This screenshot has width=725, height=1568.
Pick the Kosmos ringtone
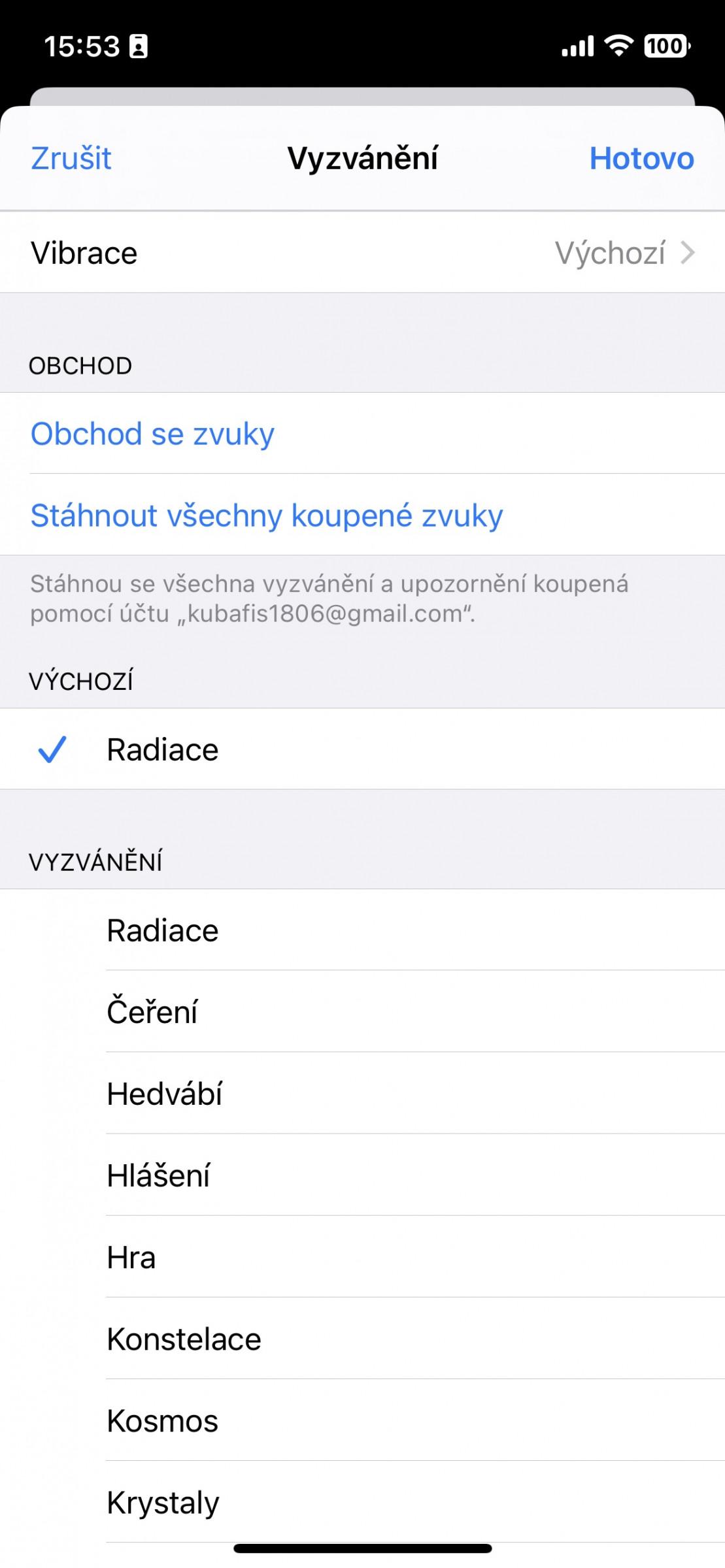click(x=362, y=1420)
